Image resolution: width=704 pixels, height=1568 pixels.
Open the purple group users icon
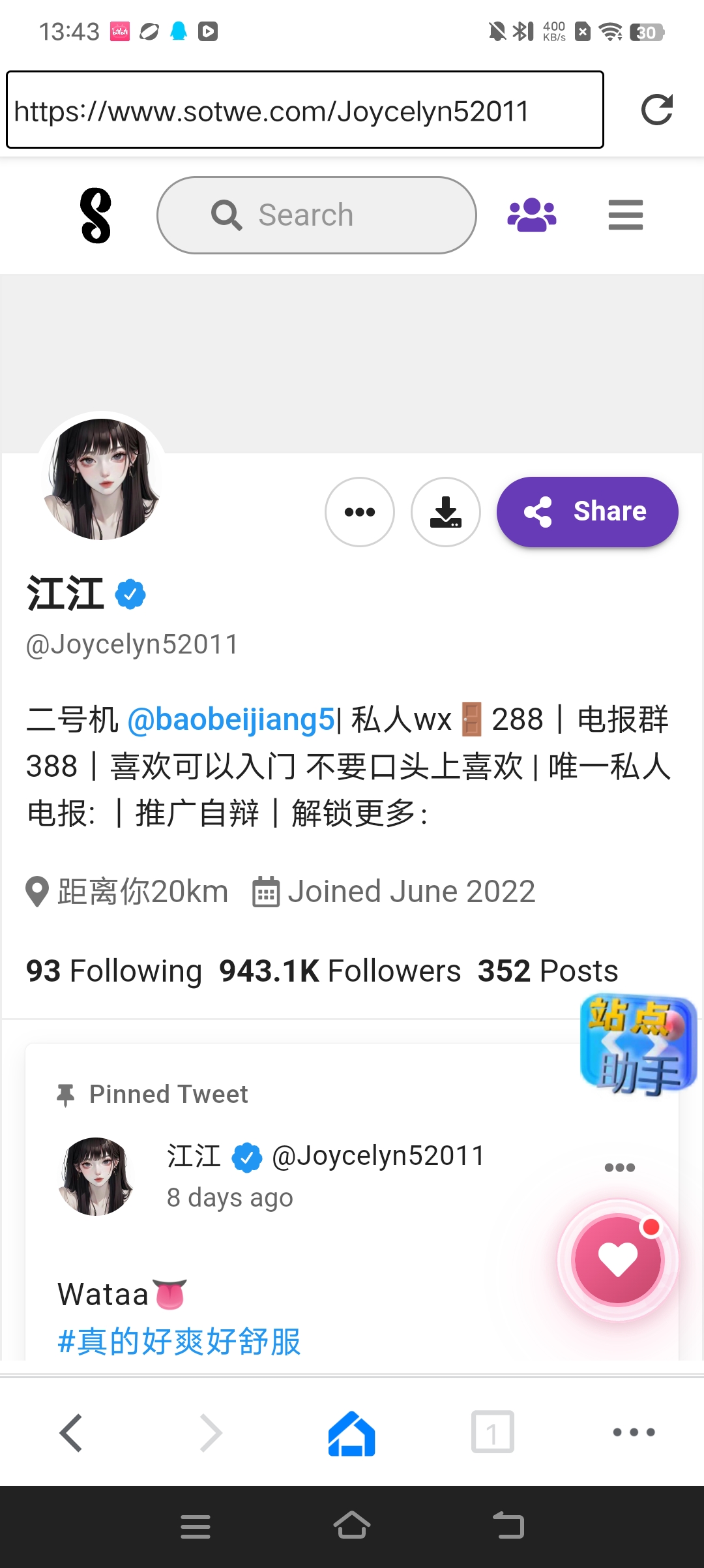coord(531,215)
